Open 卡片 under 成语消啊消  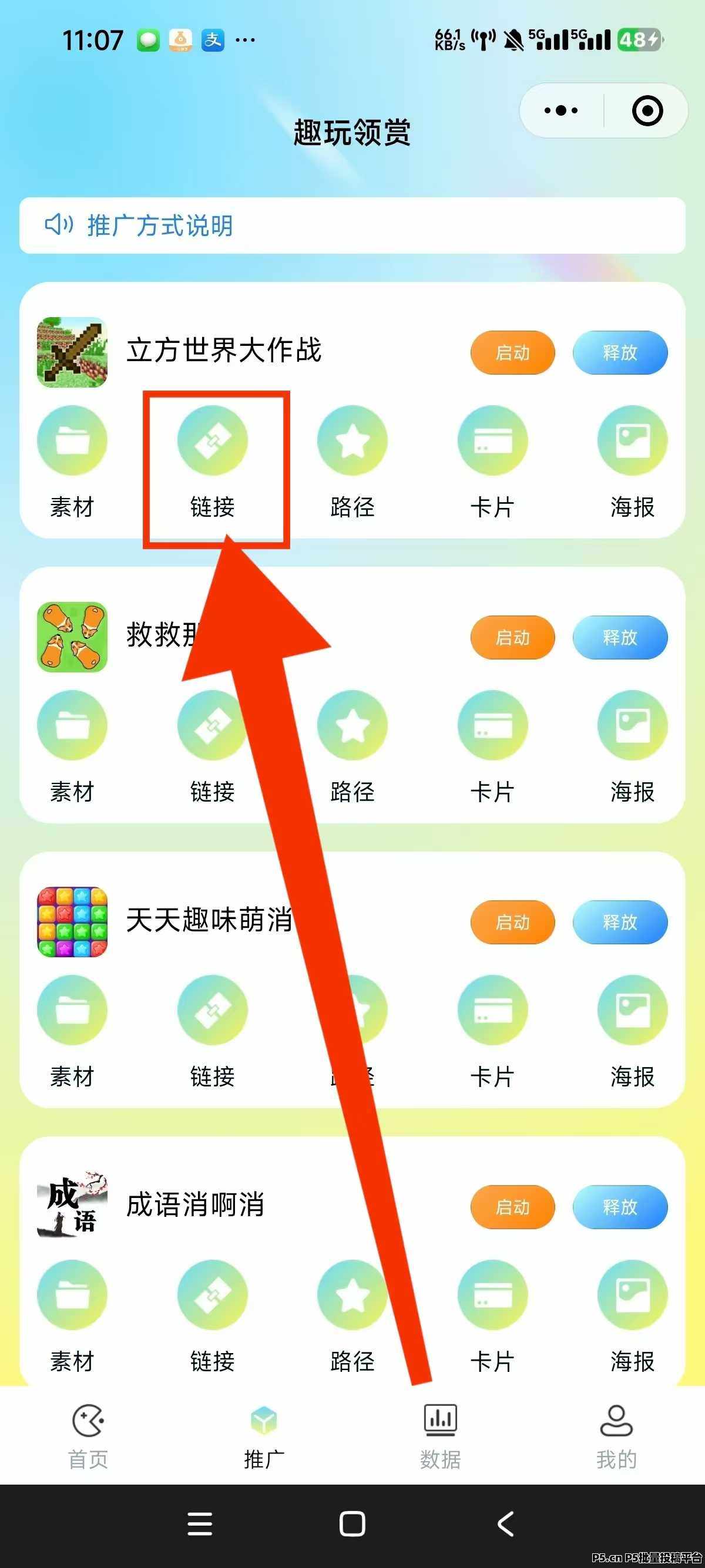[492, 1317]
